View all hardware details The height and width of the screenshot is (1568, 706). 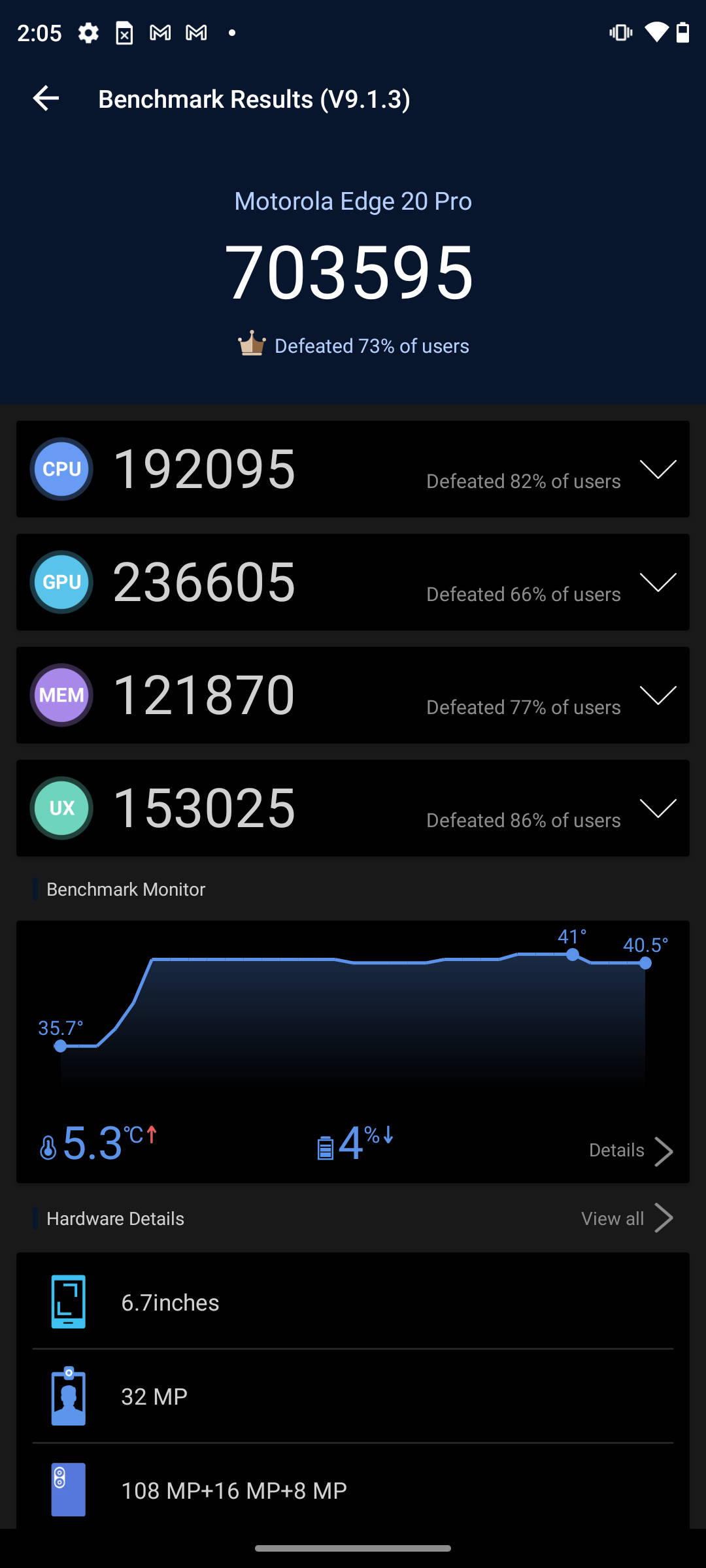pos(626,1218)
